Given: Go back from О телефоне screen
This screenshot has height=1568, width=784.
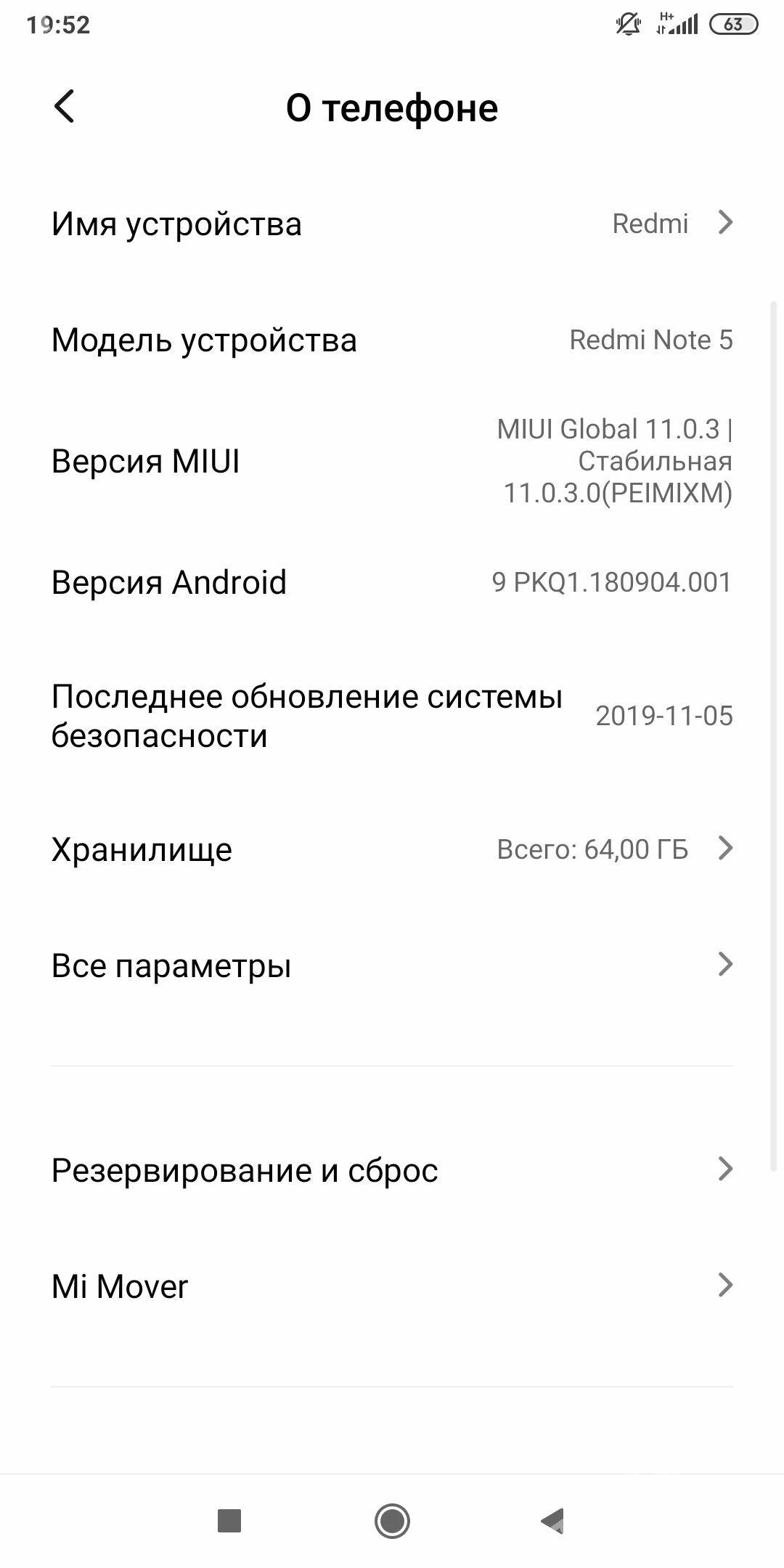Looking at the screenshot, I should point(65,107).
